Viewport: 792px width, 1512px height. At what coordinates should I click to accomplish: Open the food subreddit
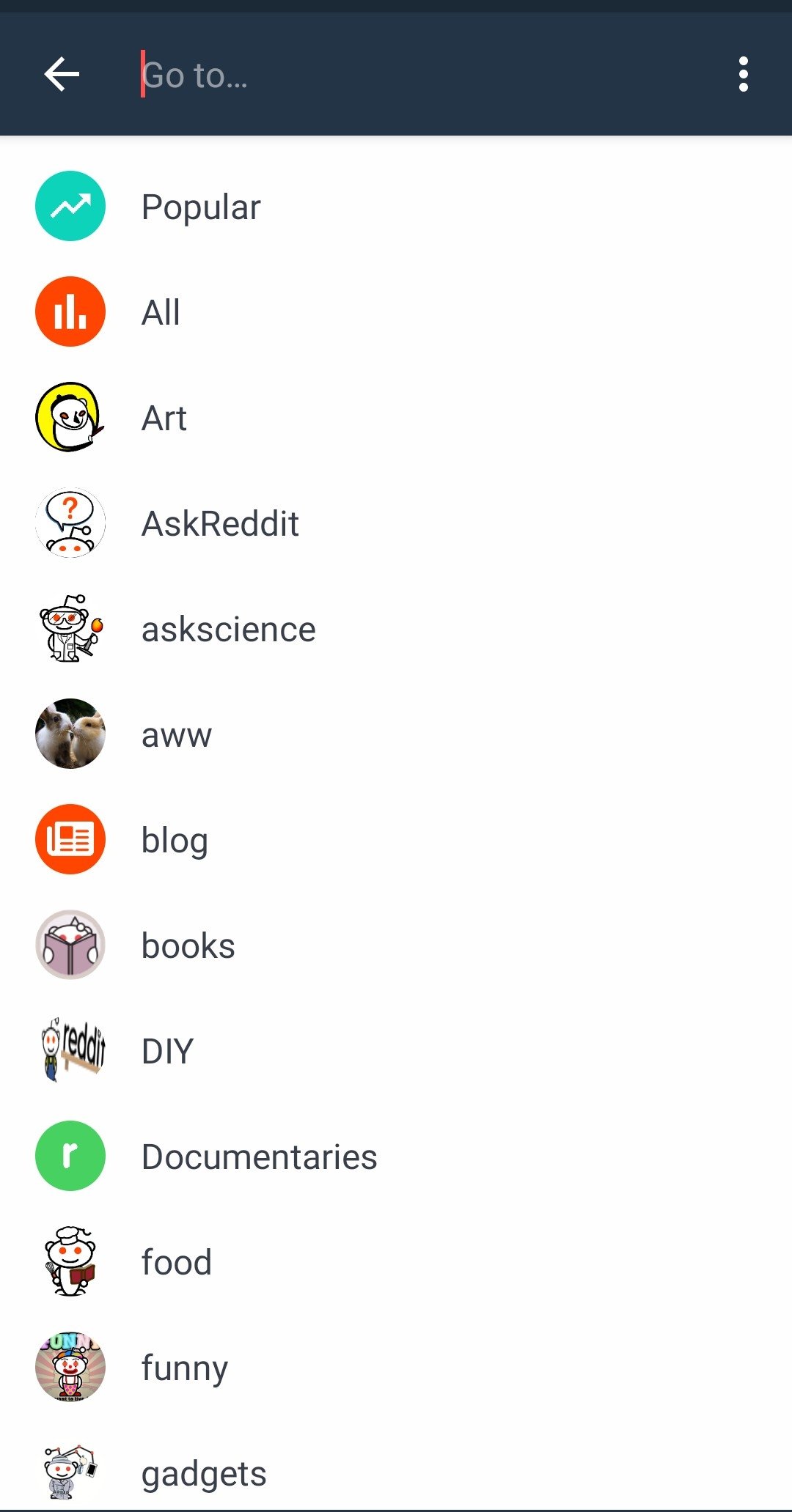(177, 1262)
